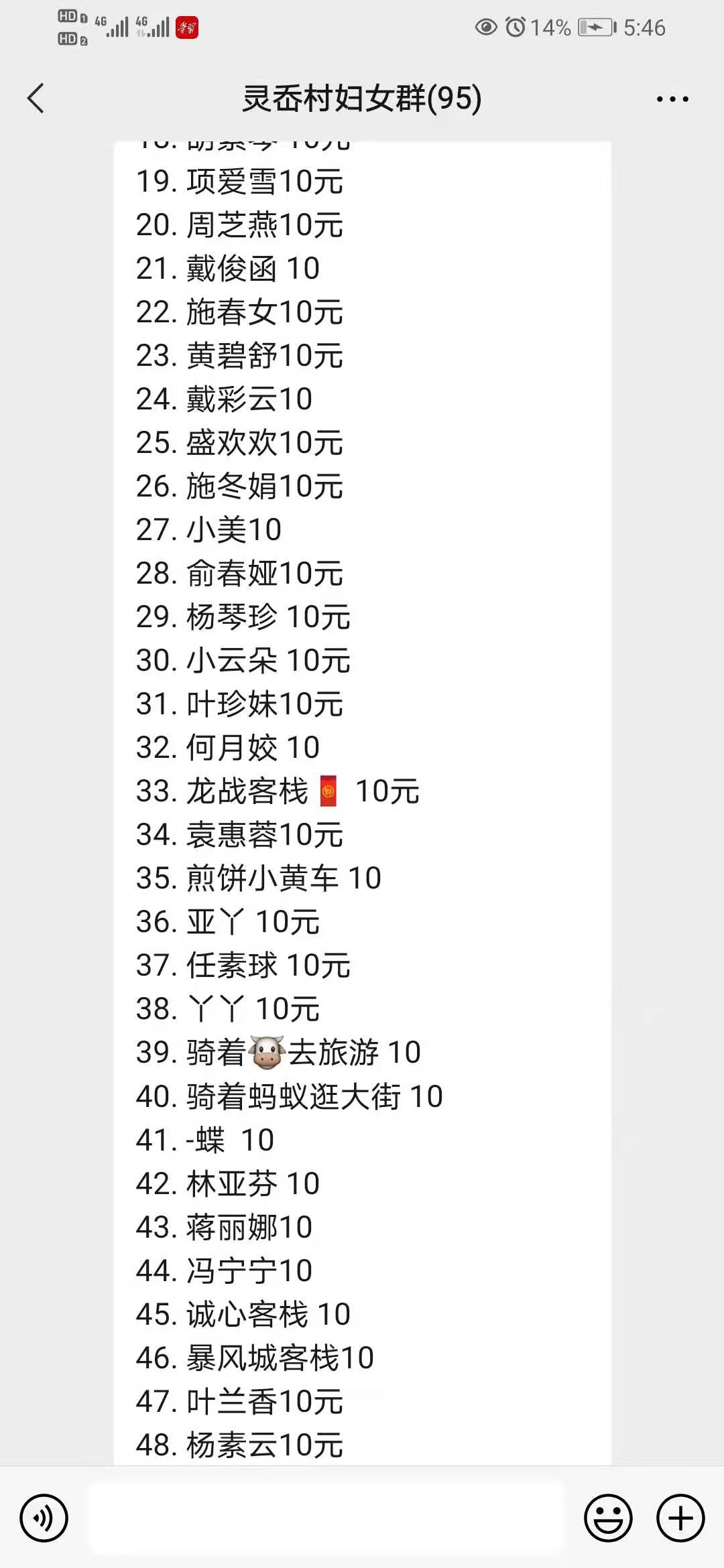
Task: Go back from the 灵岙村妇女群 chat
Action: 36,99
